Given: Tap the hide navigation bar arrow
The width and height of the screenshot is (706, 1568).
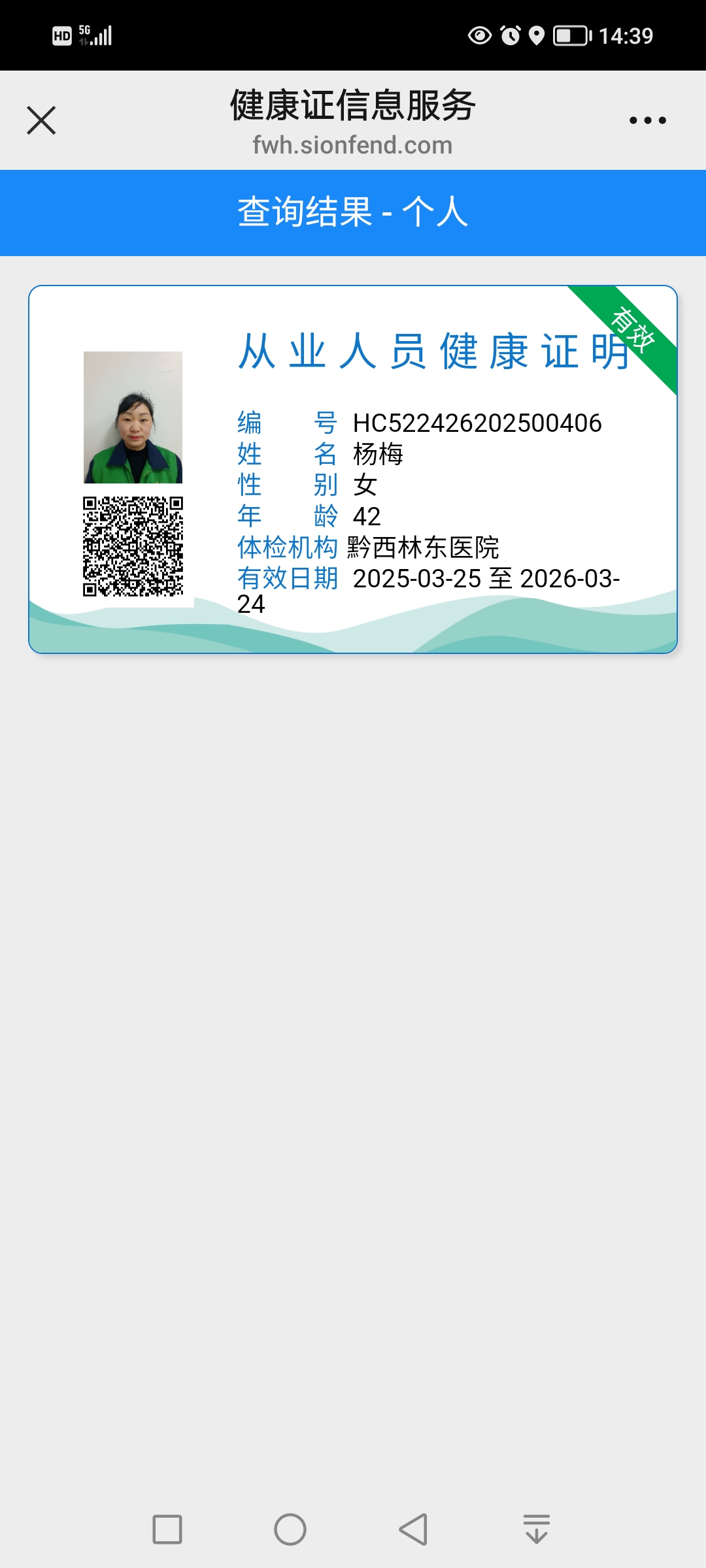Looking at the screenshot, I should point(537,1529).
